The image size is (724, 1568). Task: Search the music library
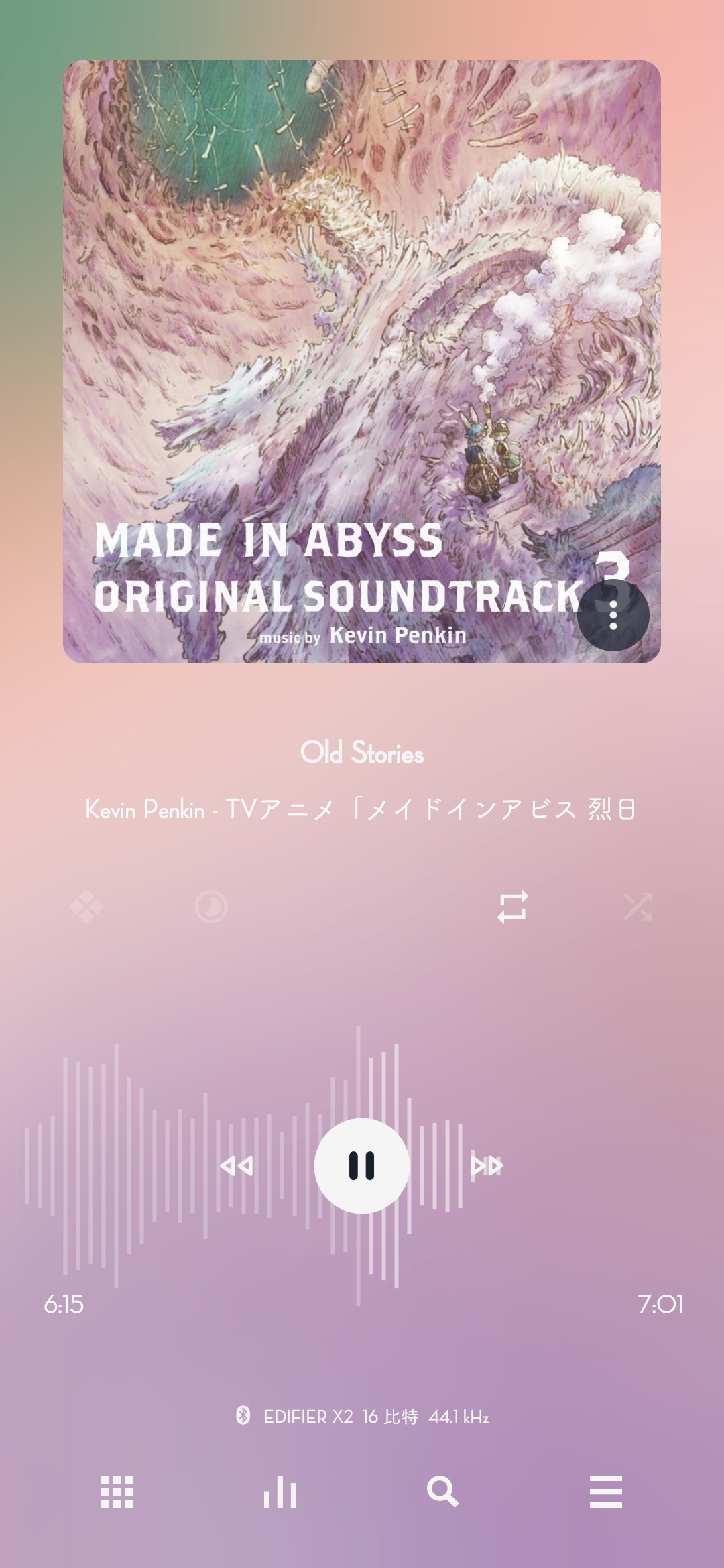point(442,1492)
